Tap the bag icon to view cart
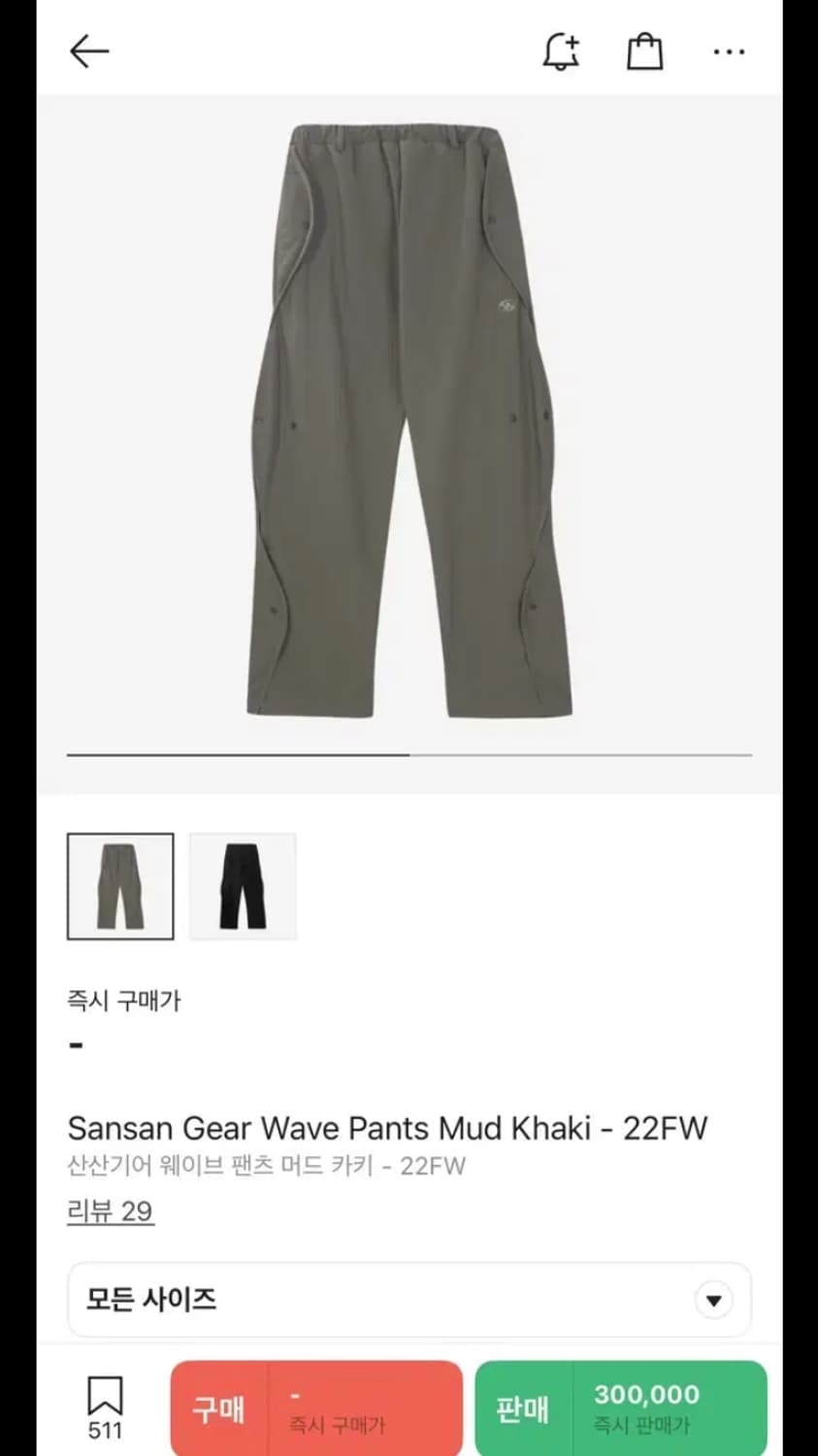Viewport: 818px width, 1456px height. [645, 51]
